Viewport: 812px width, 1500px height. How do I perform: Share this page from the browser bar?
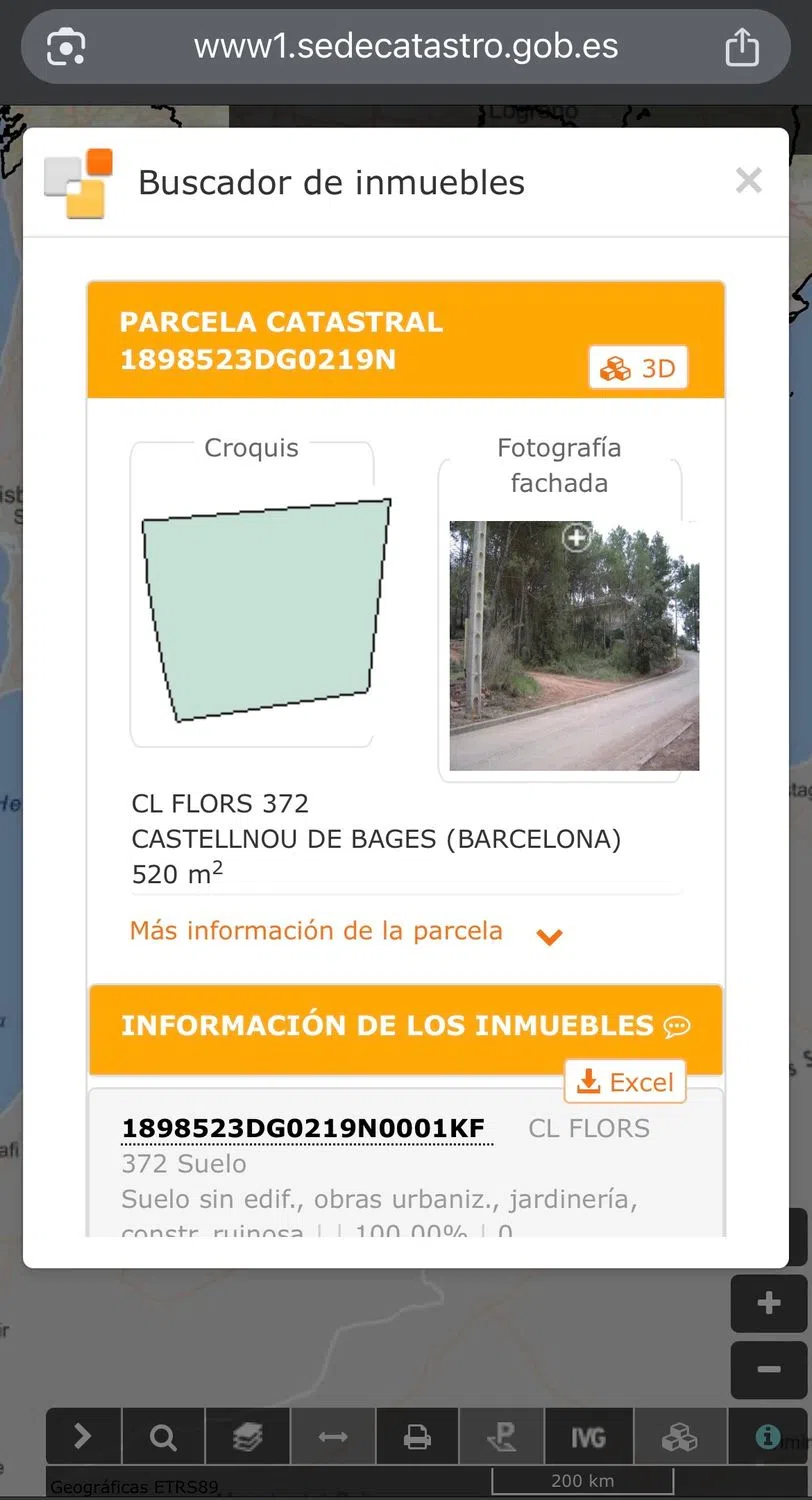point(741,47)
